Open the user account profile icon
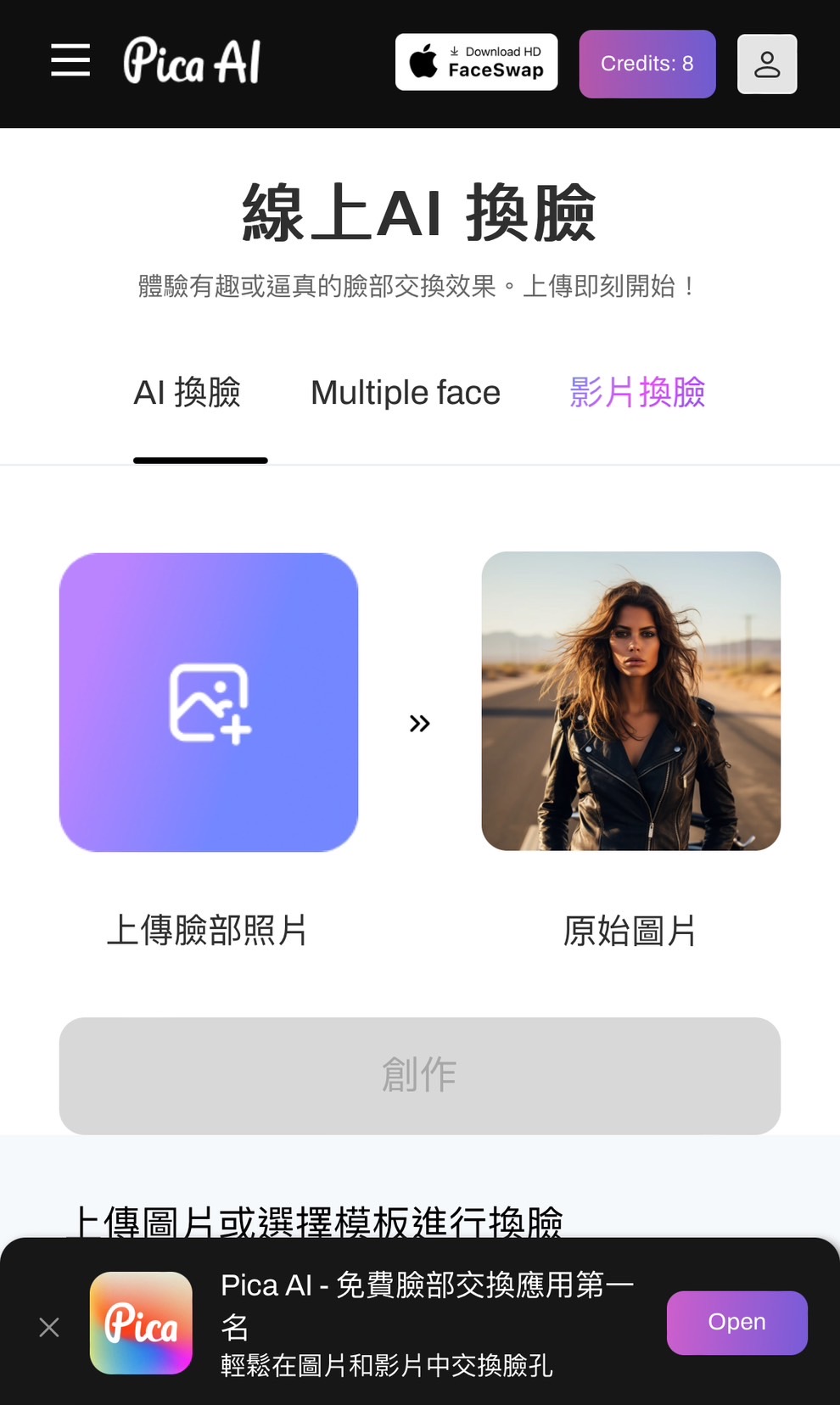 pos(767,64)
